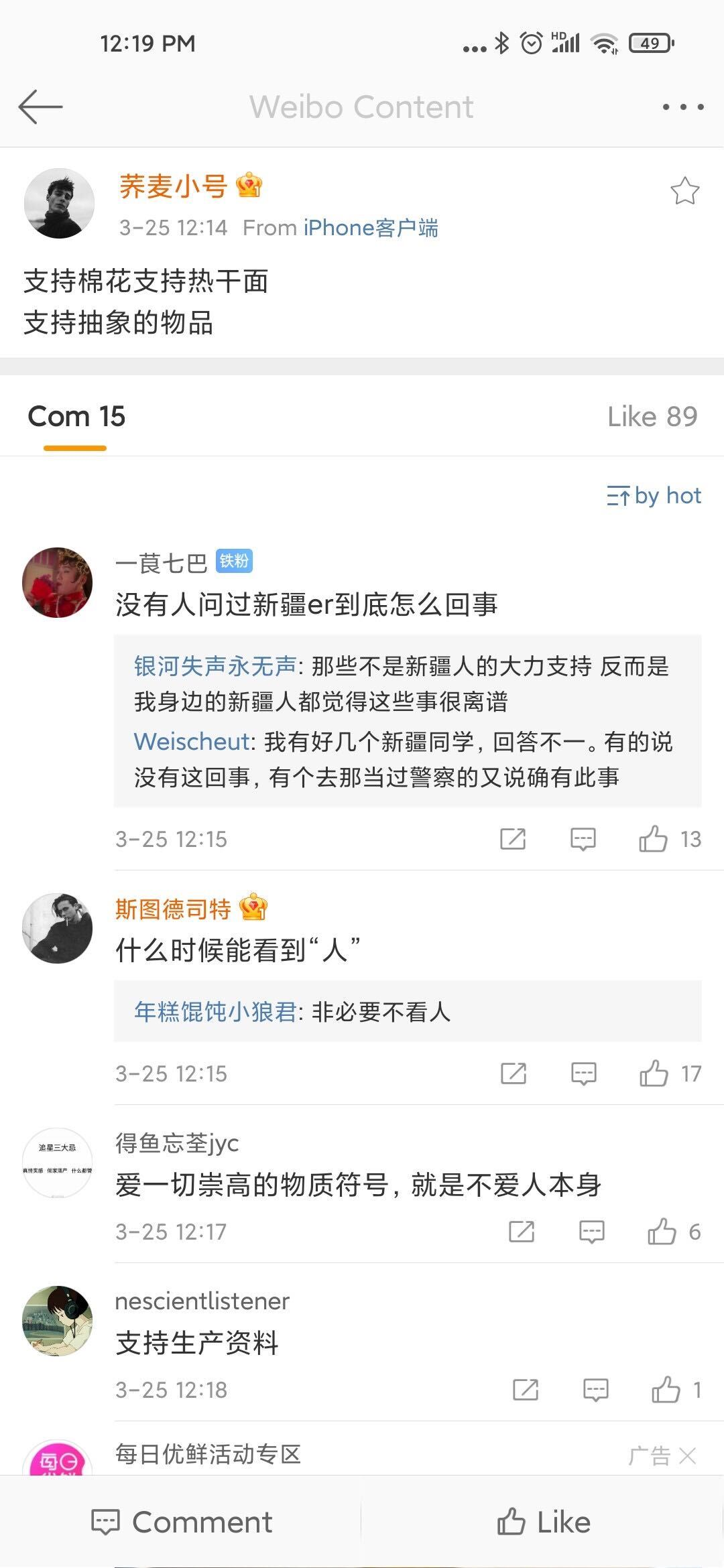The image size is (724, 1568).
Task: Open 荞麦小号's profile avatar
Action: point(59,203)
